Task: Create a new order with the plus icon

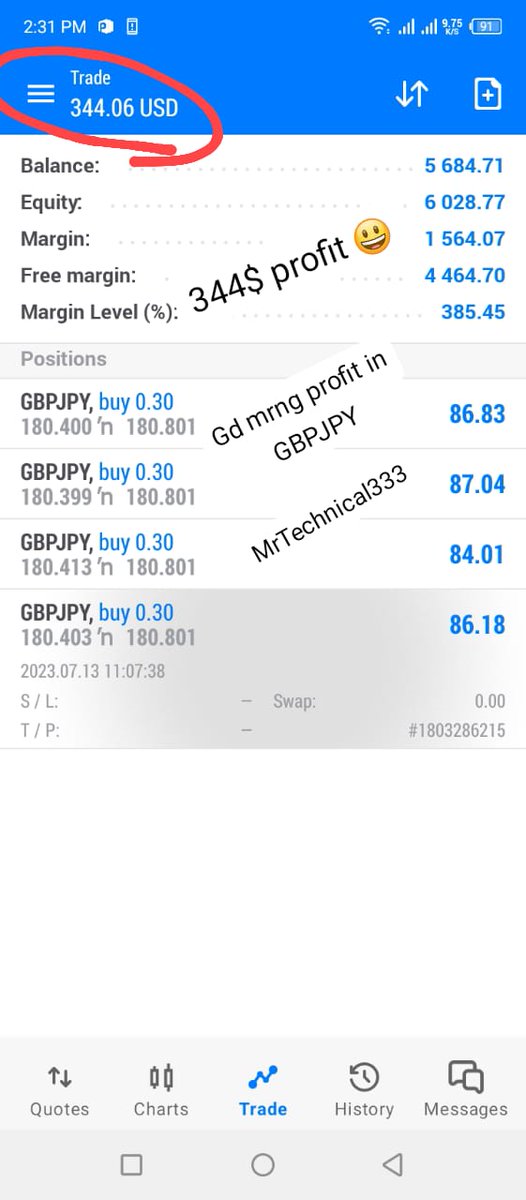Action: pyautogui.click(x=487, y=94)
